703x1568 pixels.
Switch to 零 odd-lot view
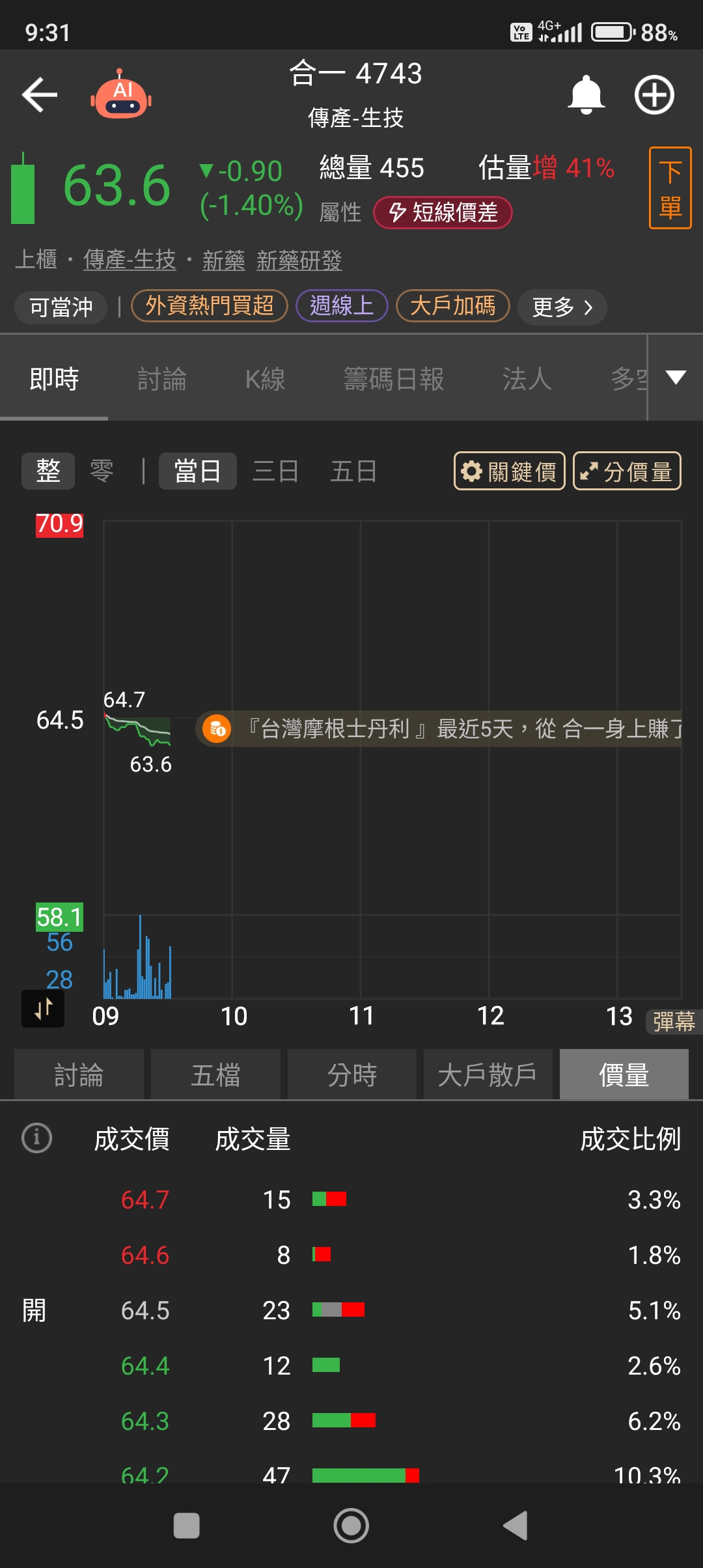click(x=101, y=471)
